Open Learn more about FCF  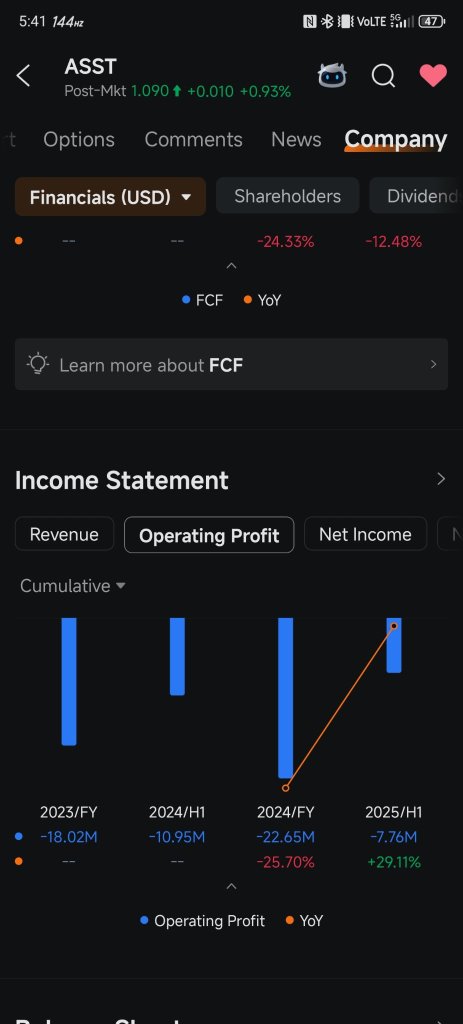(x=231, y=364)
